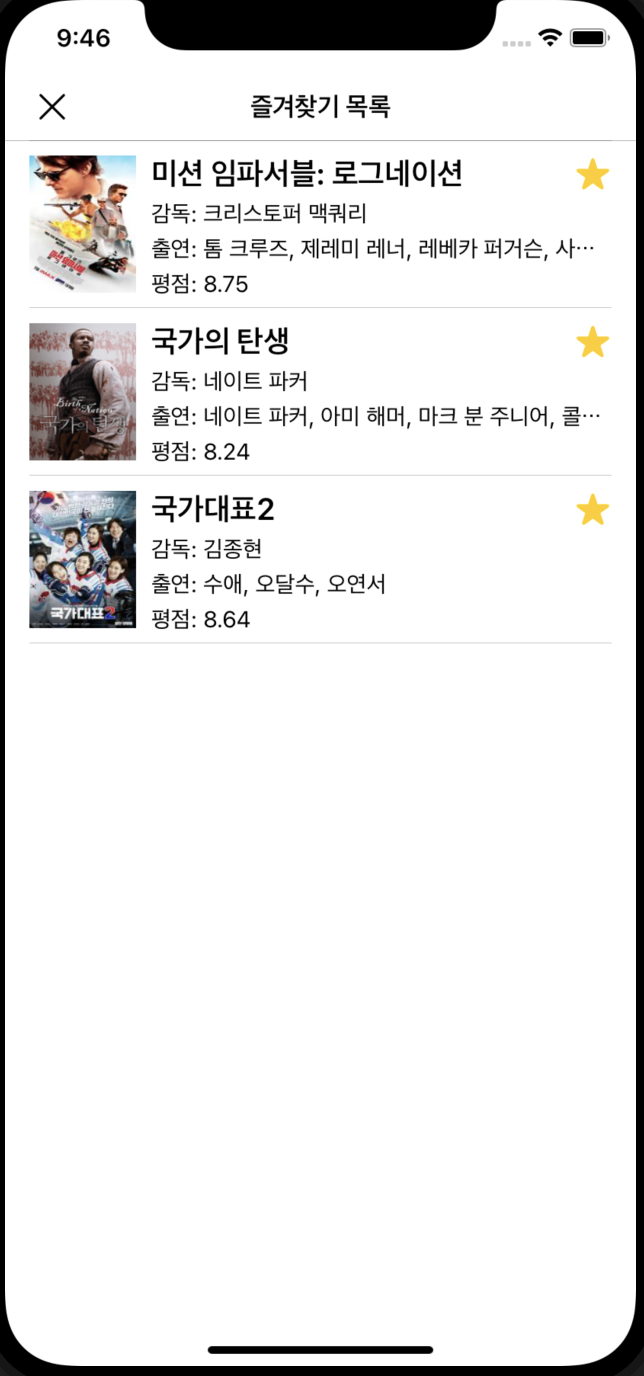Remove 국가의 탄생 from favorites via star
This screenshot has height=1376, width=644.
592,343
